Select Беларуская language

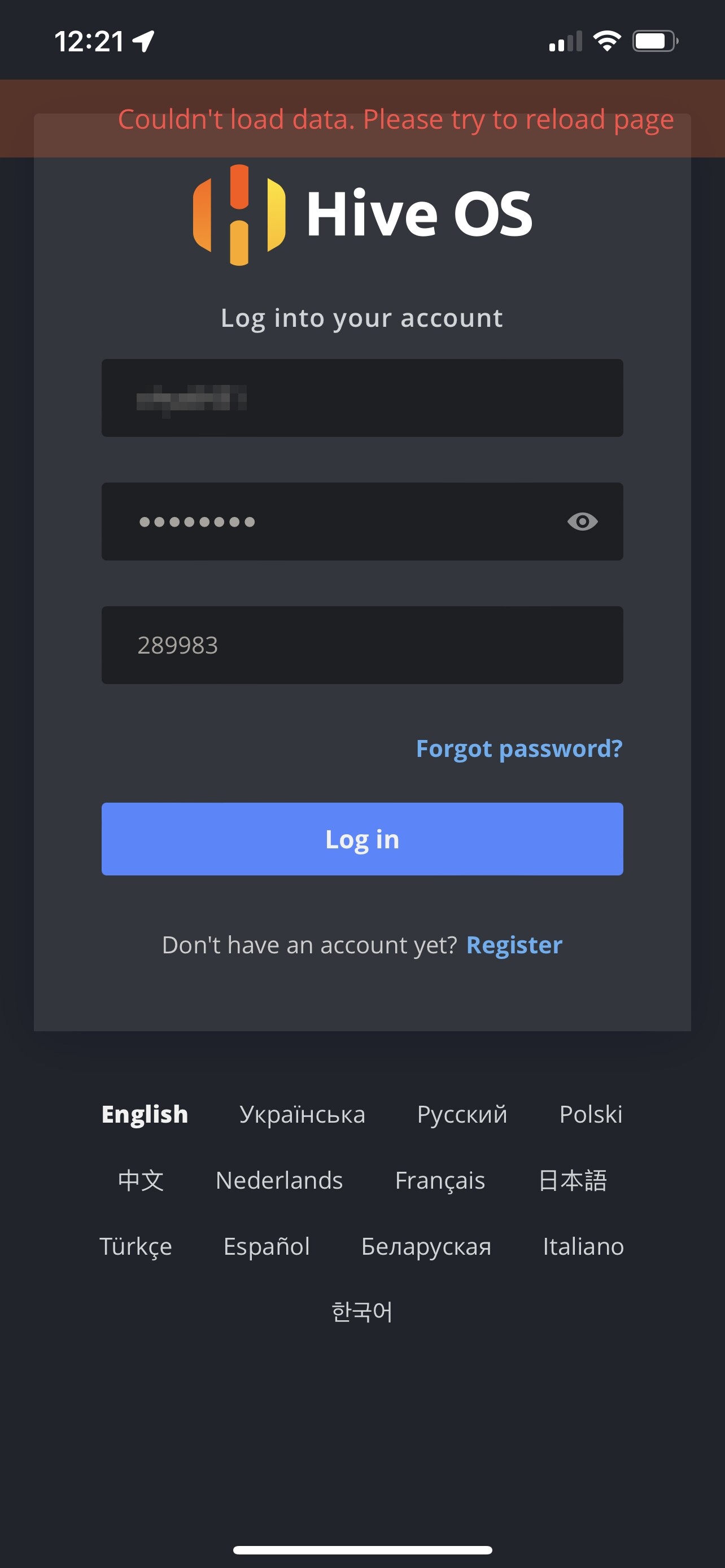point(426,1246)
